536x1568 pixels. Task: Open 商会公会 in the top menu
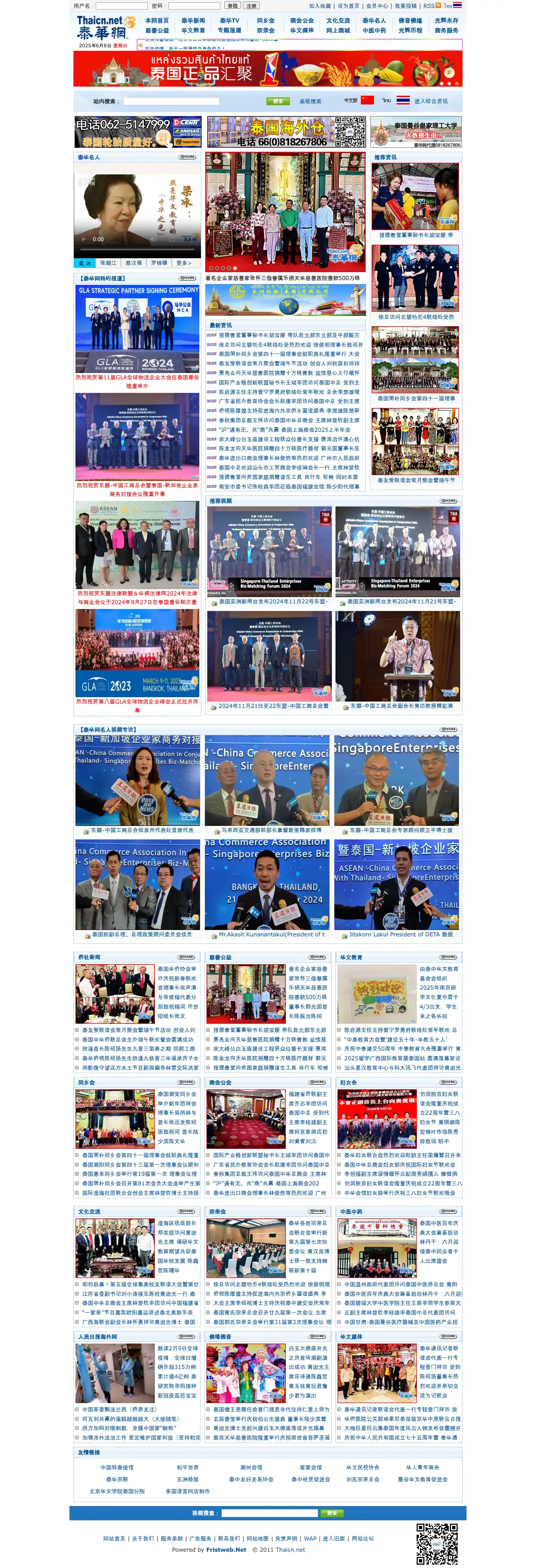coord(302,21)
